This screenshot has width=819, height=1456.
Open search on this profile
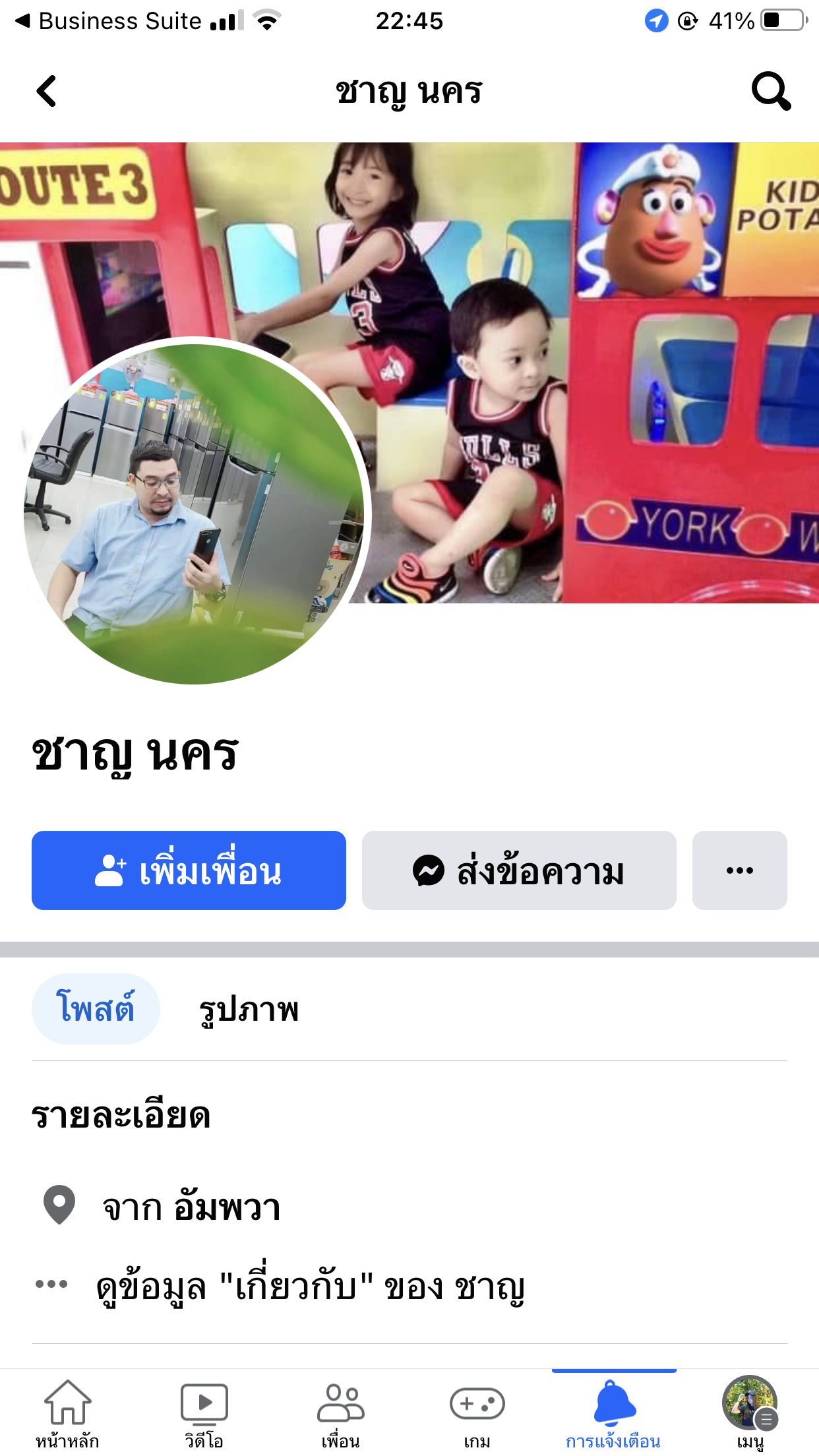tap(770, 91)
